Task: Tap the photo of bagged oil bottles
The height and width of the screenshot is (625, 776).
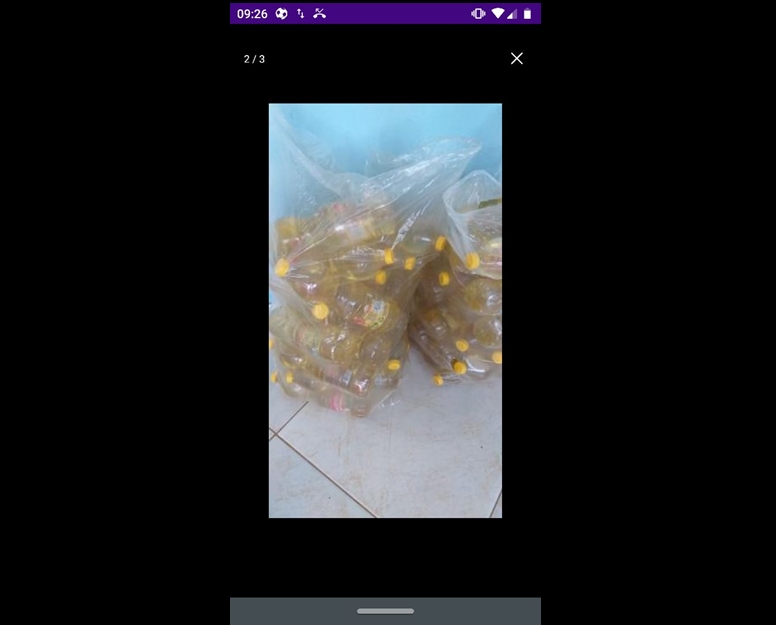Action: (385, 310)
